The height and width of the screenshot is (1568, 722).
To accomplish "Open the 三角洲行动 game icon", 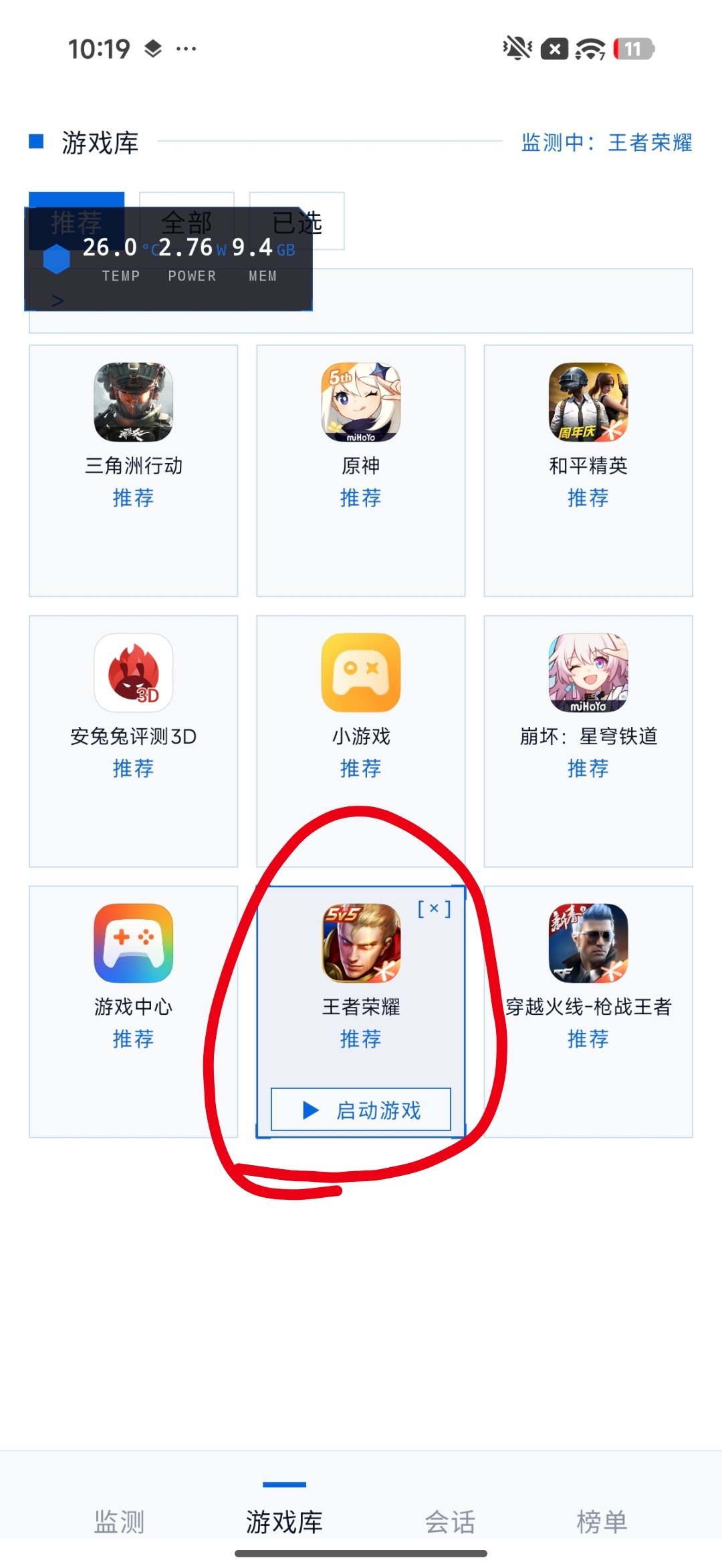I will [x=133, y=402].
